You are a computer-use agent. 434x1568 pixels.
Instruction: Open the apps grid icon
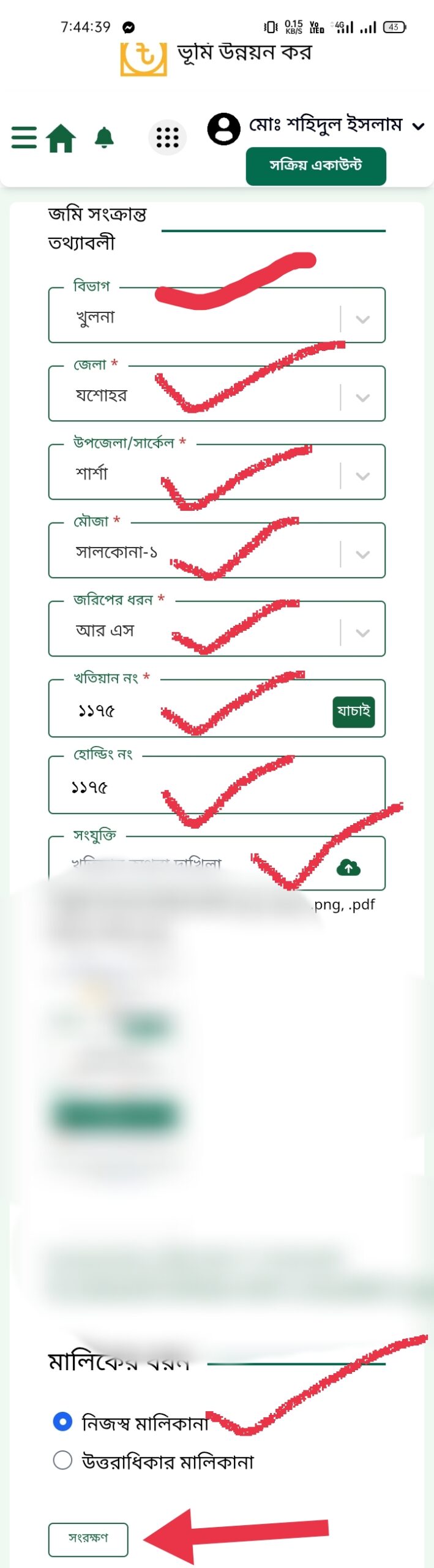pyautogui.click(x=167, y=137)
